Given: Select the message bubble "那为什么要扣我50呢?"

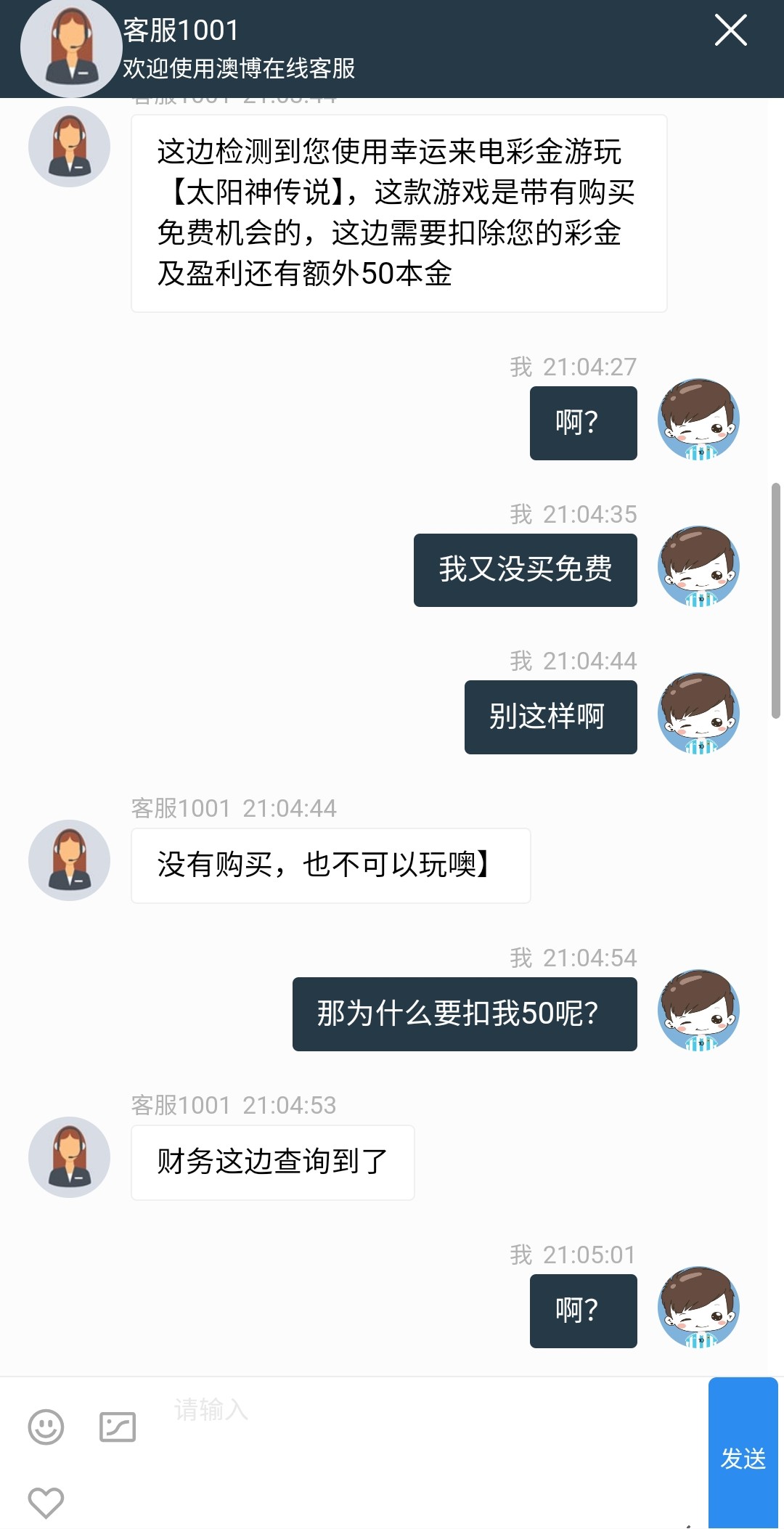Looking at the screenshot, I should click(463, 1014).
